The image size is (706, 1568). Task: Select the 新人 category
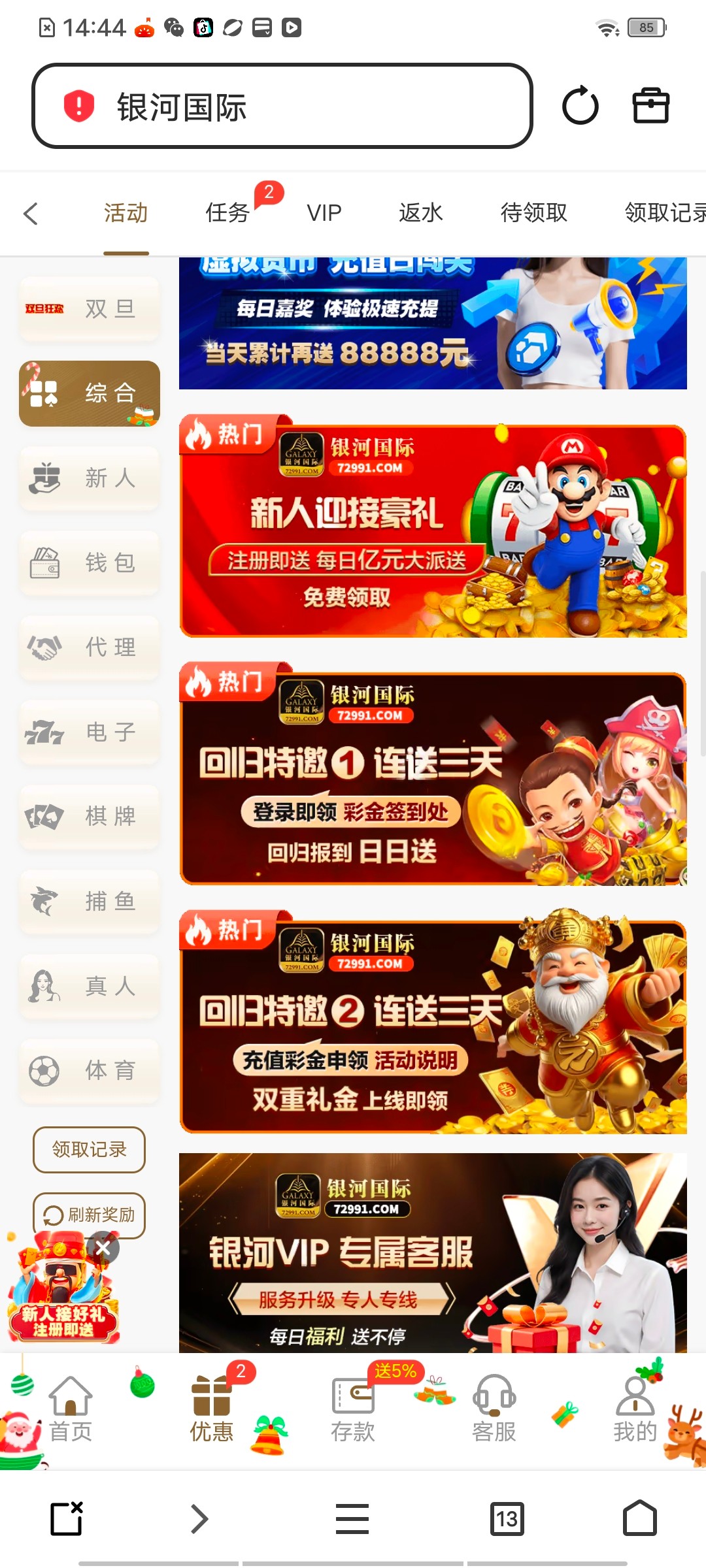[x=90, y=478]
